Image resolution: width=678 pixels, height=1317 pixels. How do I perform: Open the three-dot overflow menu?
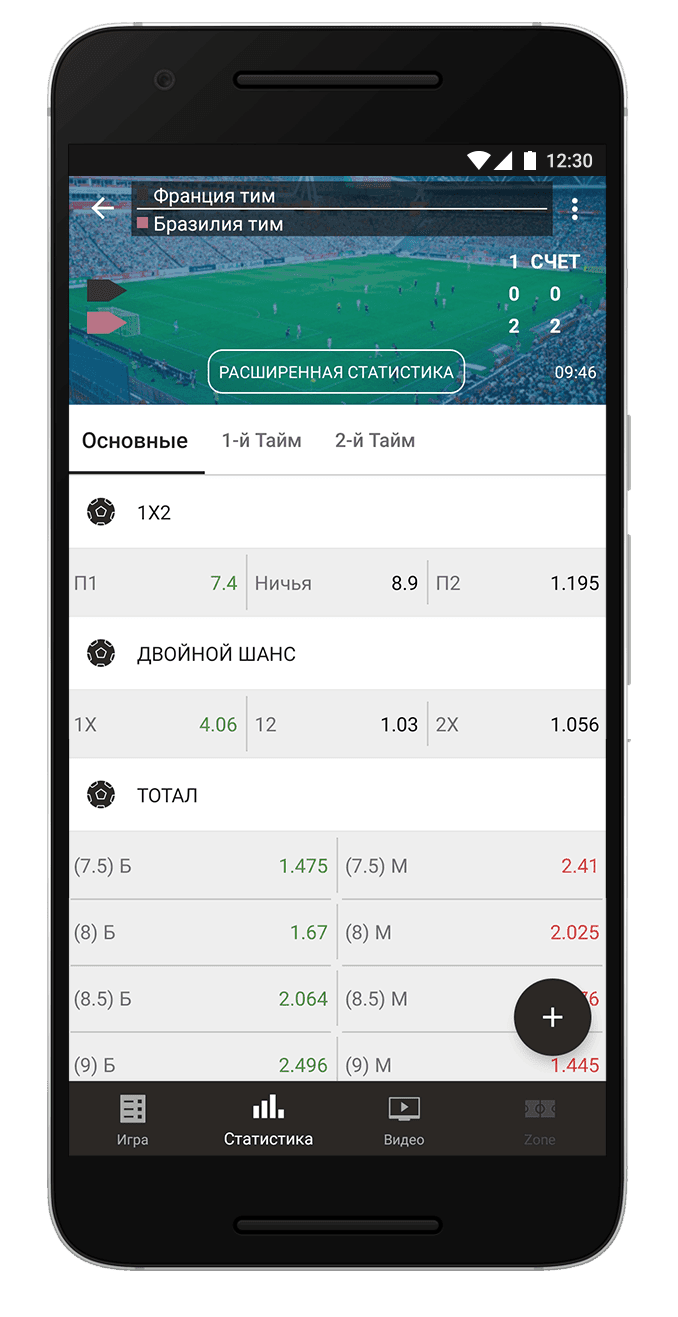click(x=574, y=209)
